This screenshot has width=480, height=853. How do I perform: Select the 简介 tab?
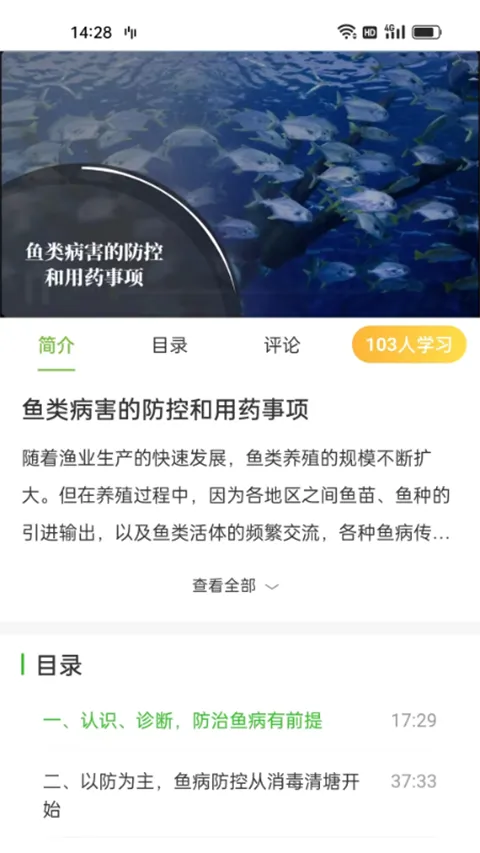click(x=57, y=345)
